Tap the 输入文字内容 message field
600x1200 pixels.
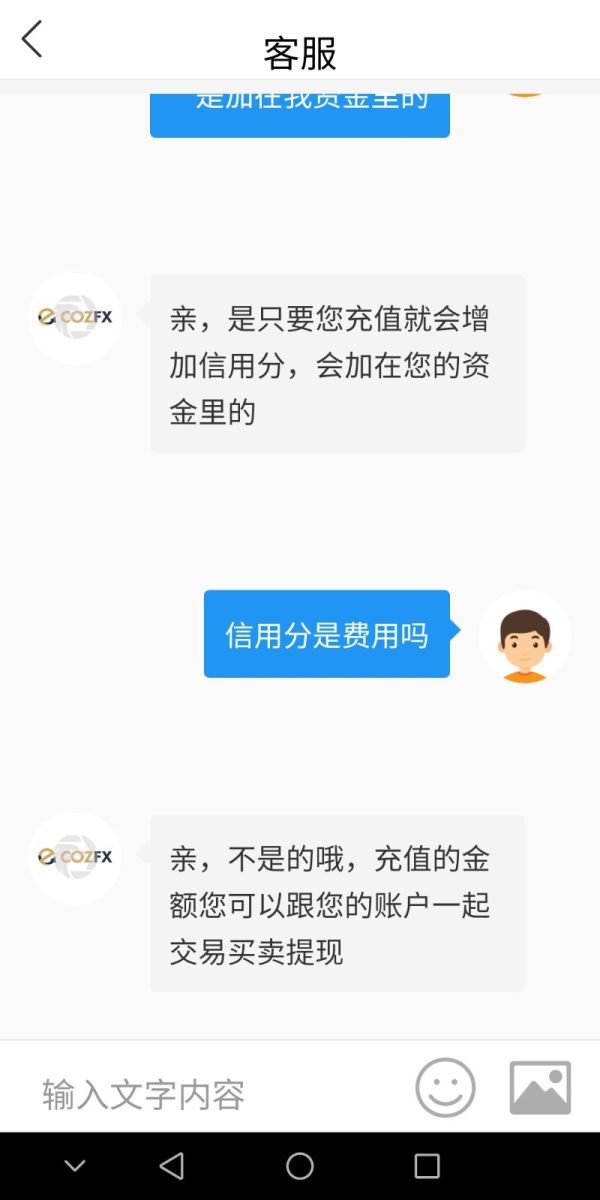(x=210, y=1093)
